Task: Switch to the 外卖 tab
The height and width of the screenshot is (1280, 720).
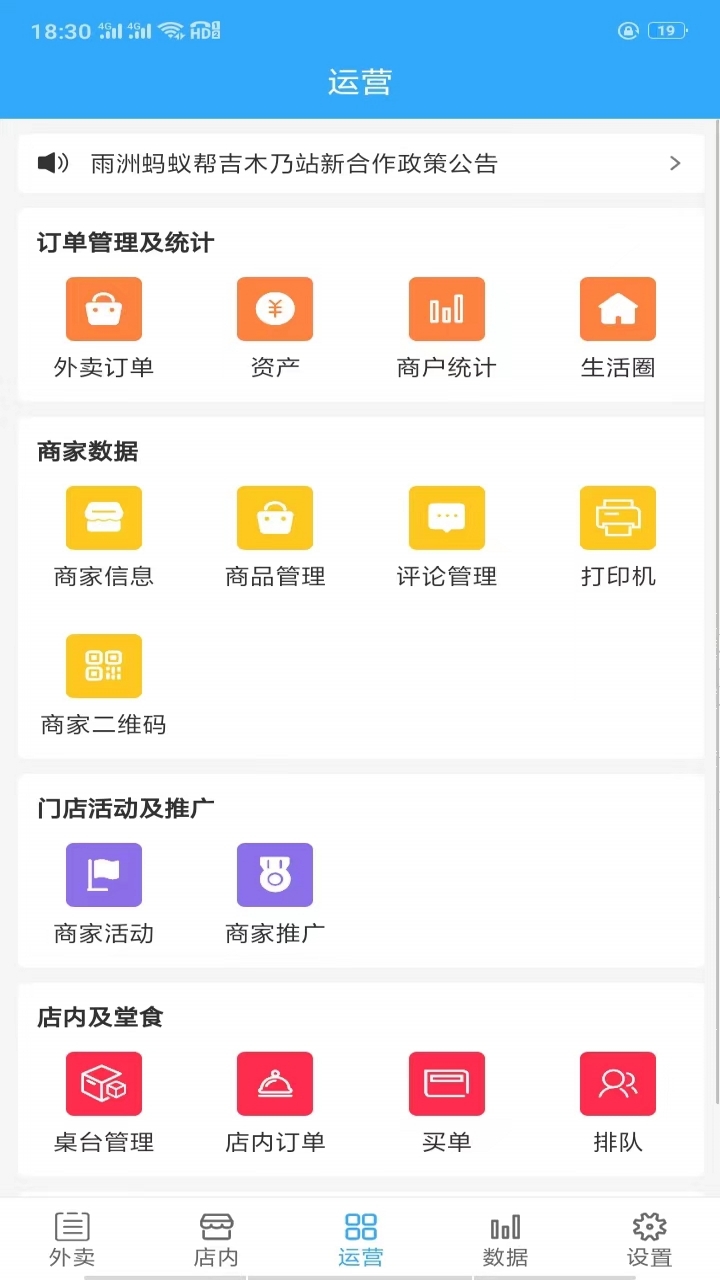Action: point(72,1238)
